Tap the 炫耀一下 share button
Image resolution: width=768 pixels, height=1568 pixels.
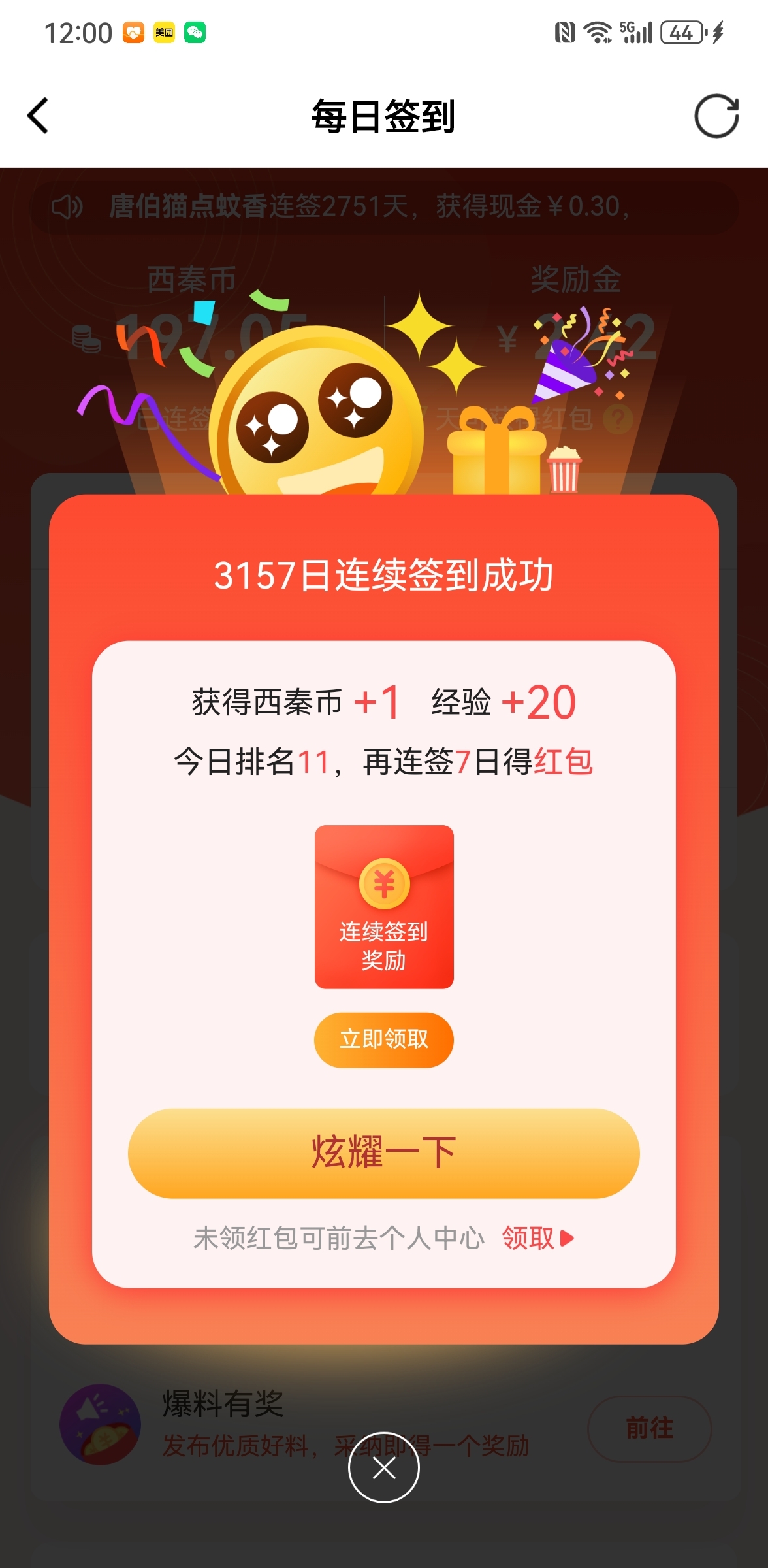click(x=384, y=1153)
